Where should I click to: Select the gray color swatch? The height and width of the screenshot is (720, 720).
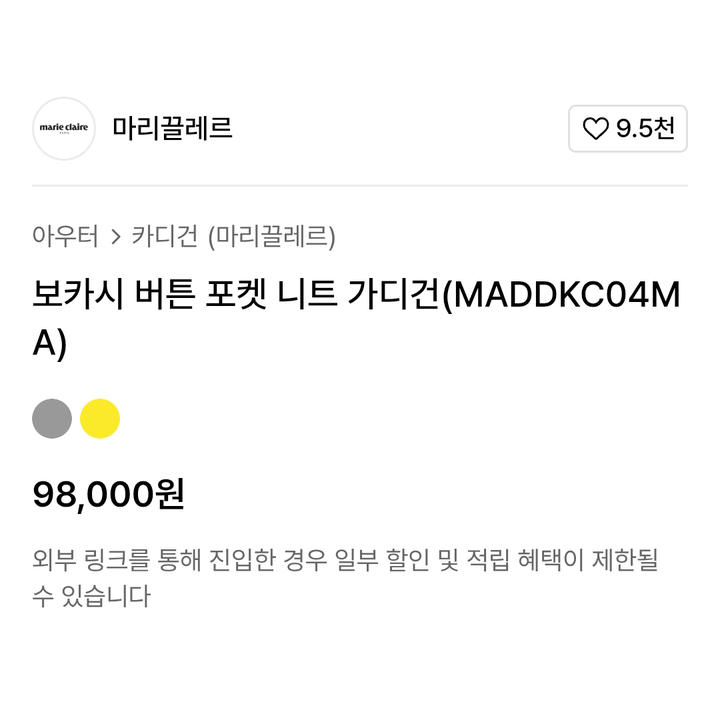tap(52, 418)
